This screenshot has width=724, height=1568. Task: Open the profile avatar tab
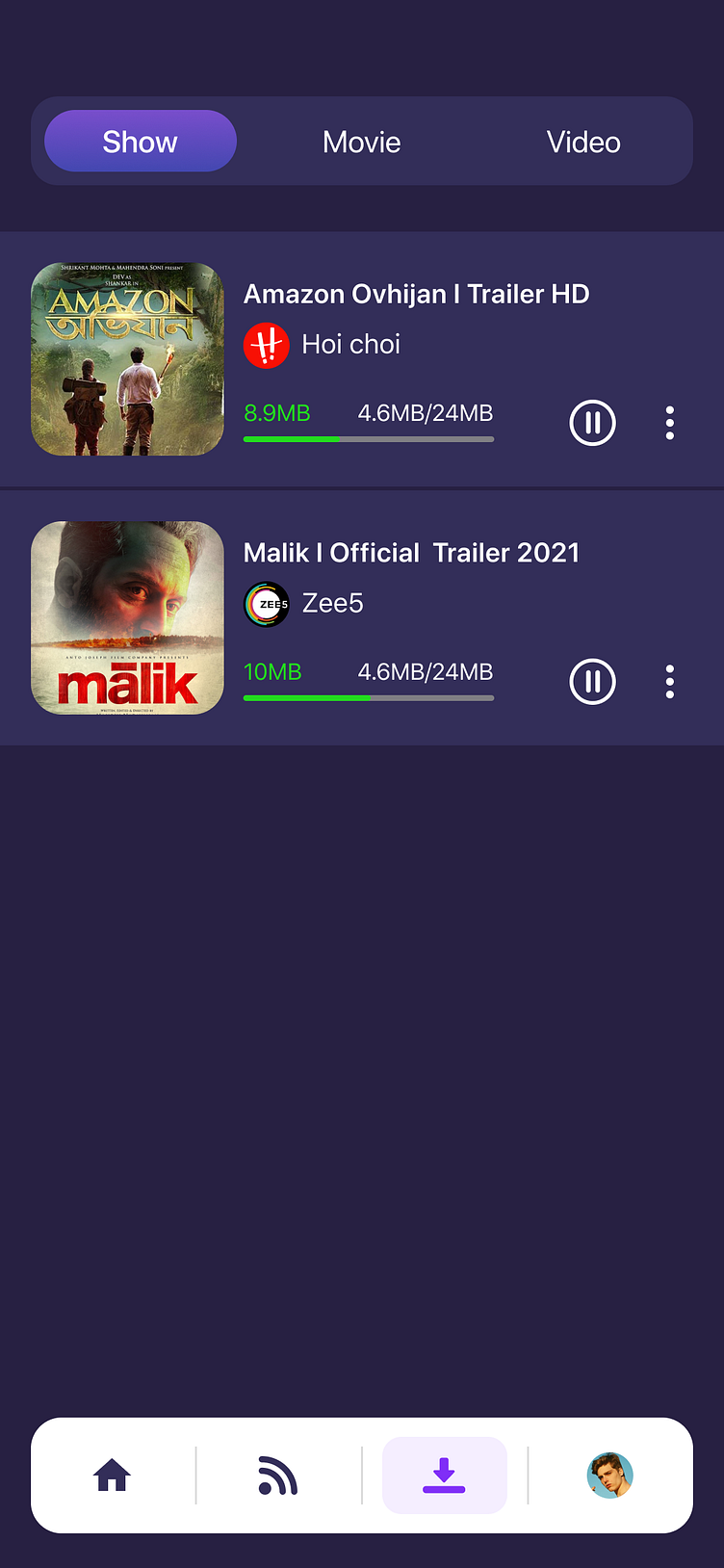pos(610,1475)
